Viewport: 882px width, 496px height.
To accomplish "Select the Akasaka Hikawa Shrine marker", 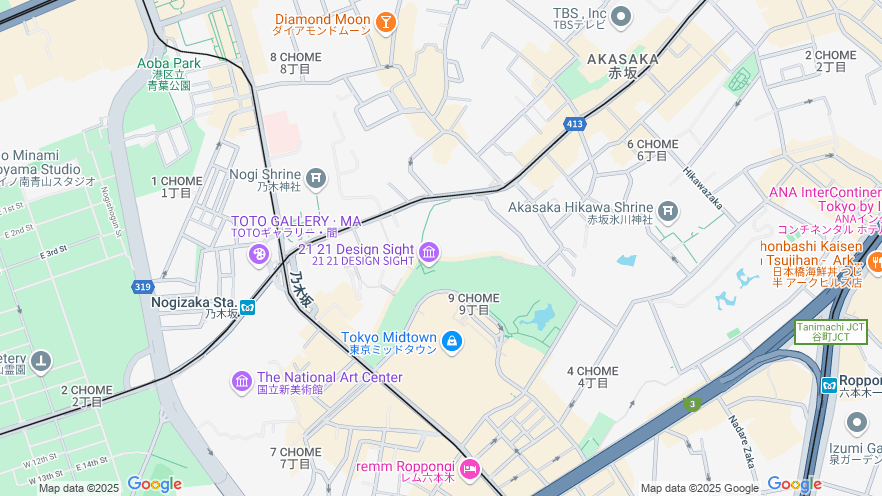I will pyautogui.click(x=668, y=210).
